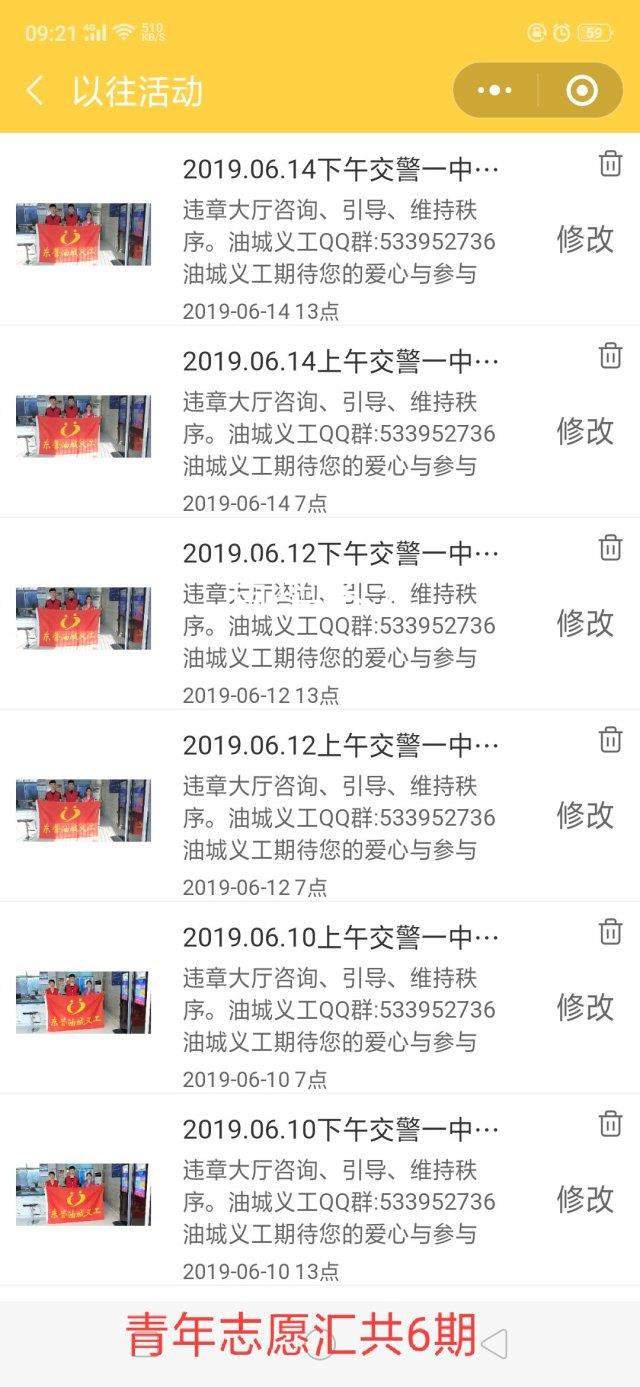Viewport: 640px width, 1387px height.
Task: Choose 修改 for the 2019.06.10下午 activity
Action: click(585, 1198)
